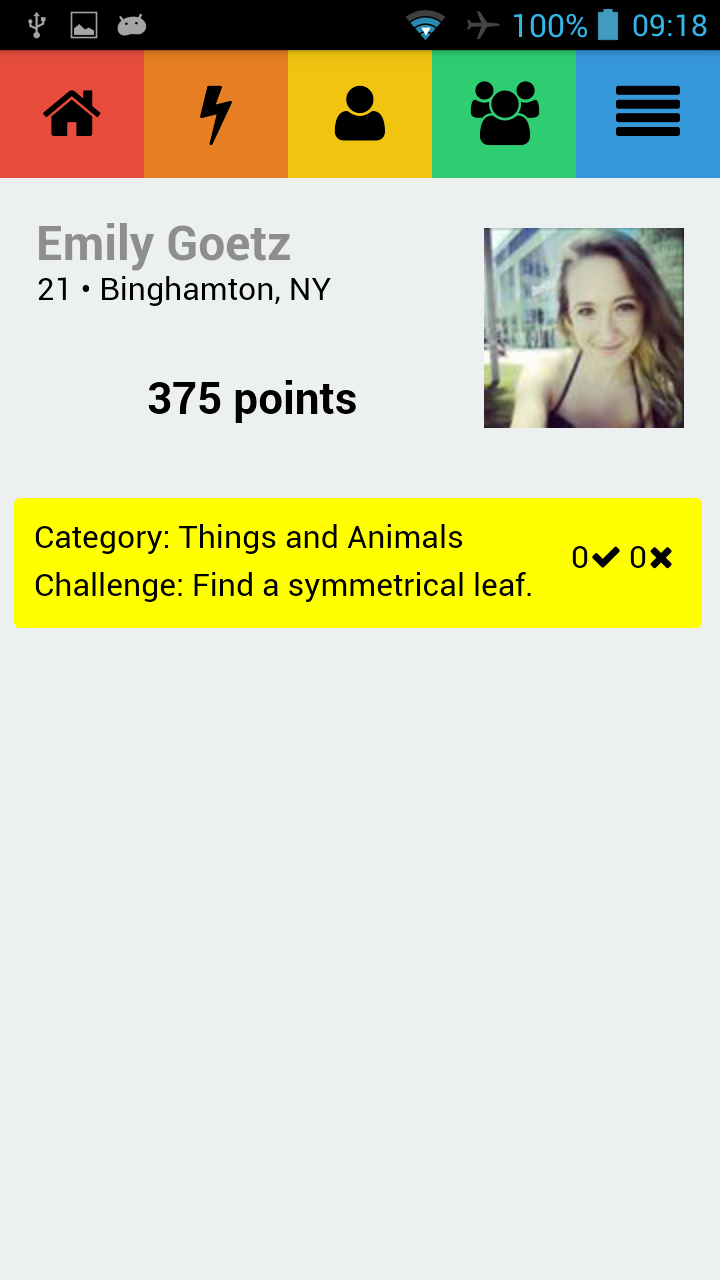The width and height of the screenshot is (720, 1280).
Task: Open the friends group tab
Action: [x=504, y=114]
